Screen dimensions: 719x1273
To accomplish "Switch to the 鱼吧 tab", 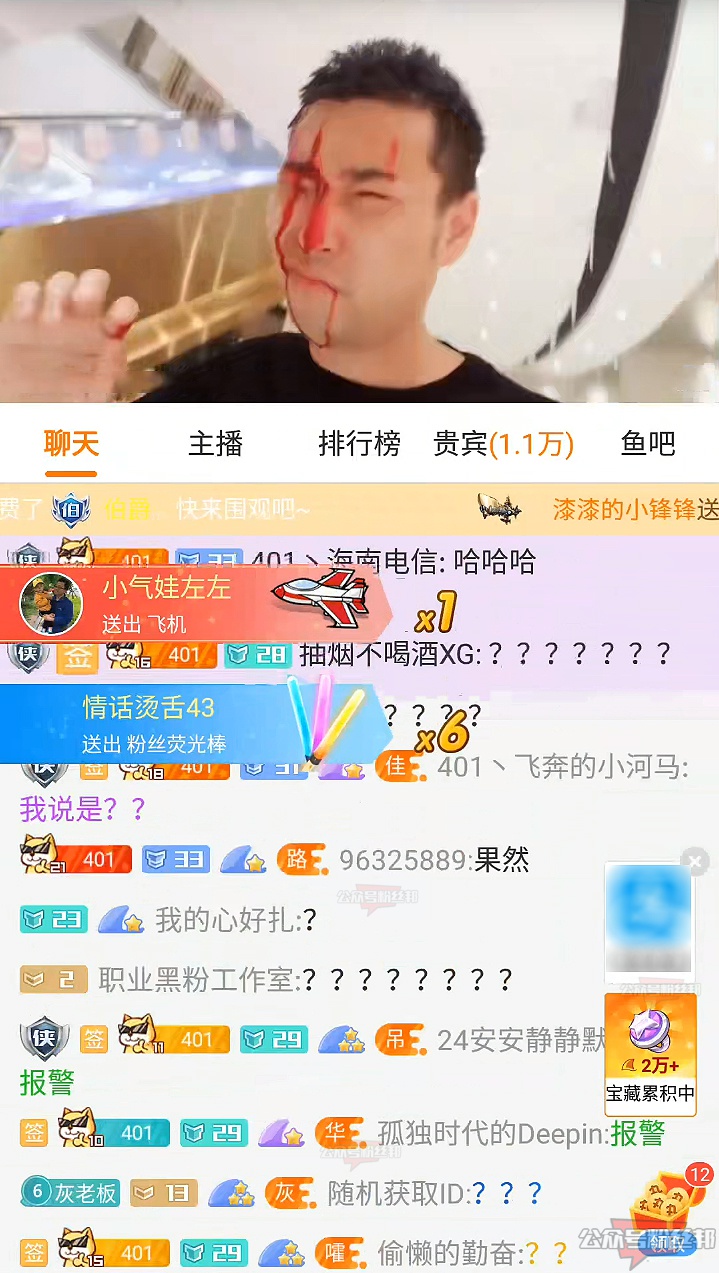I will (647, 443).
